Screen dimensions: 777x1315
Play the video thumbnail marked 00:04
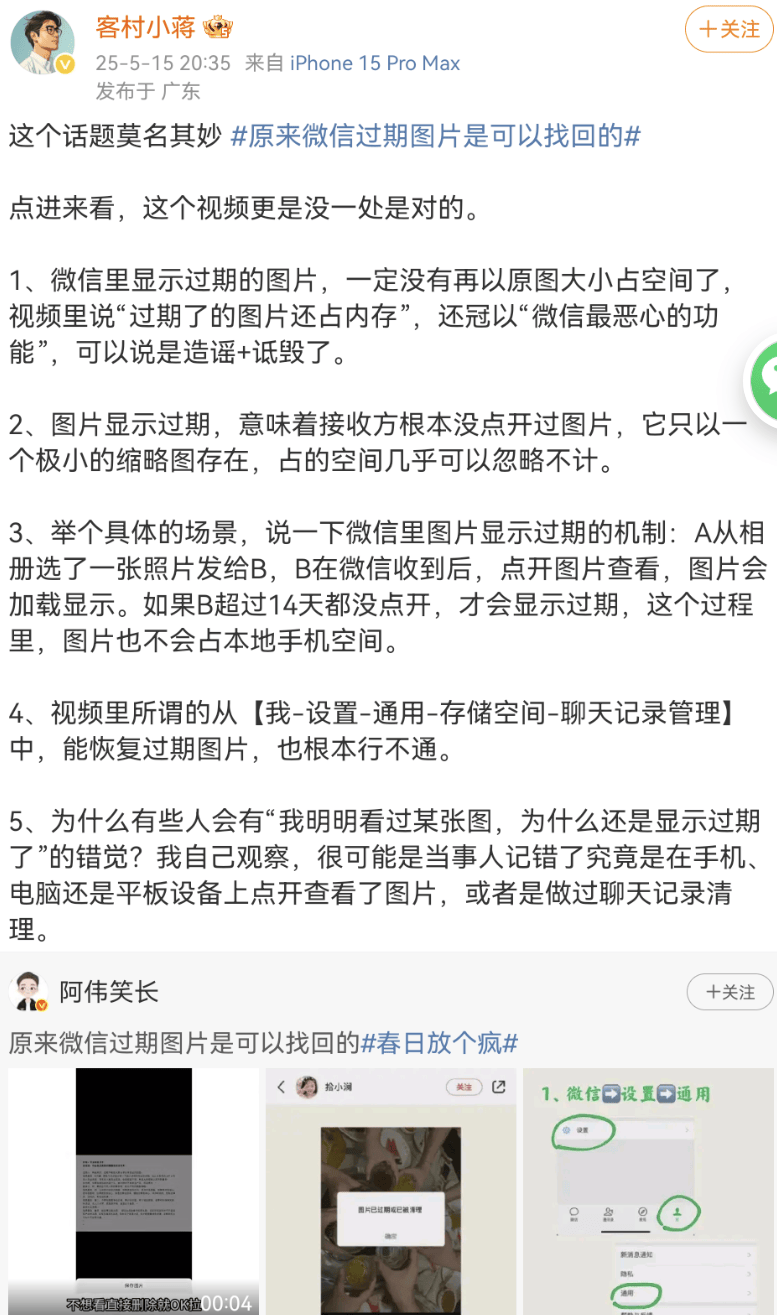click(x=134, y=1190)
